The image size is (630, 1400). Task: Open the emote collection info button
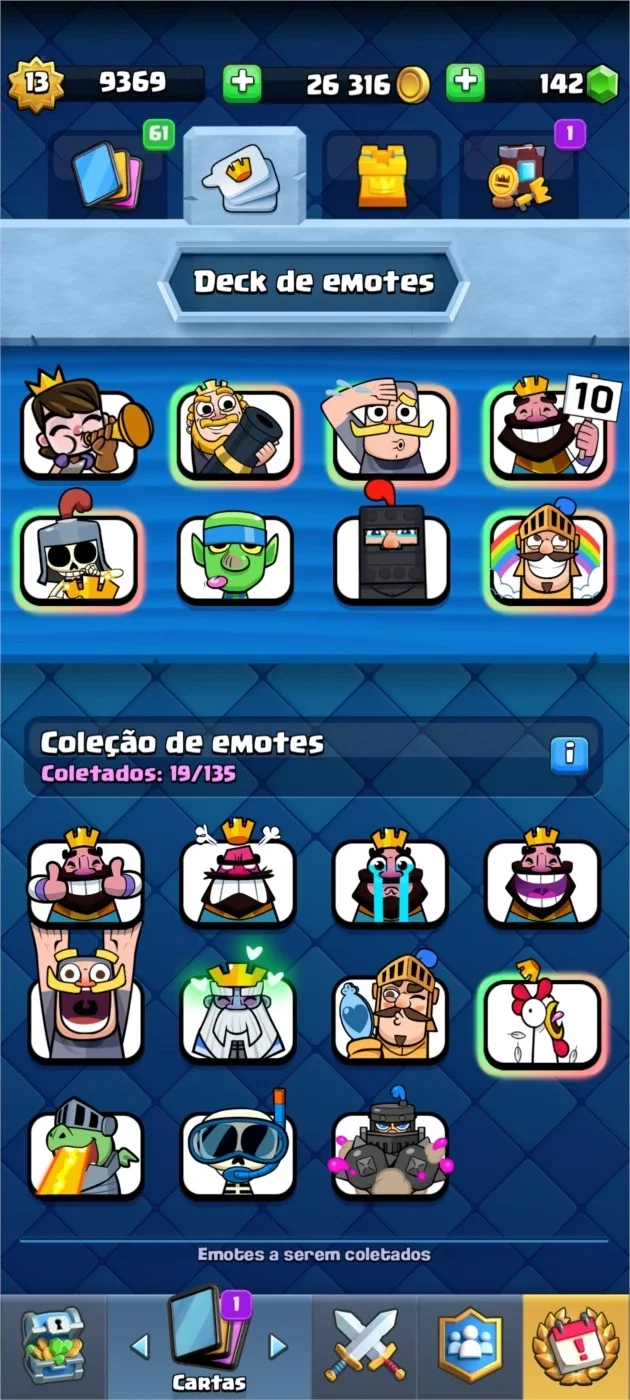coord(569,755)
